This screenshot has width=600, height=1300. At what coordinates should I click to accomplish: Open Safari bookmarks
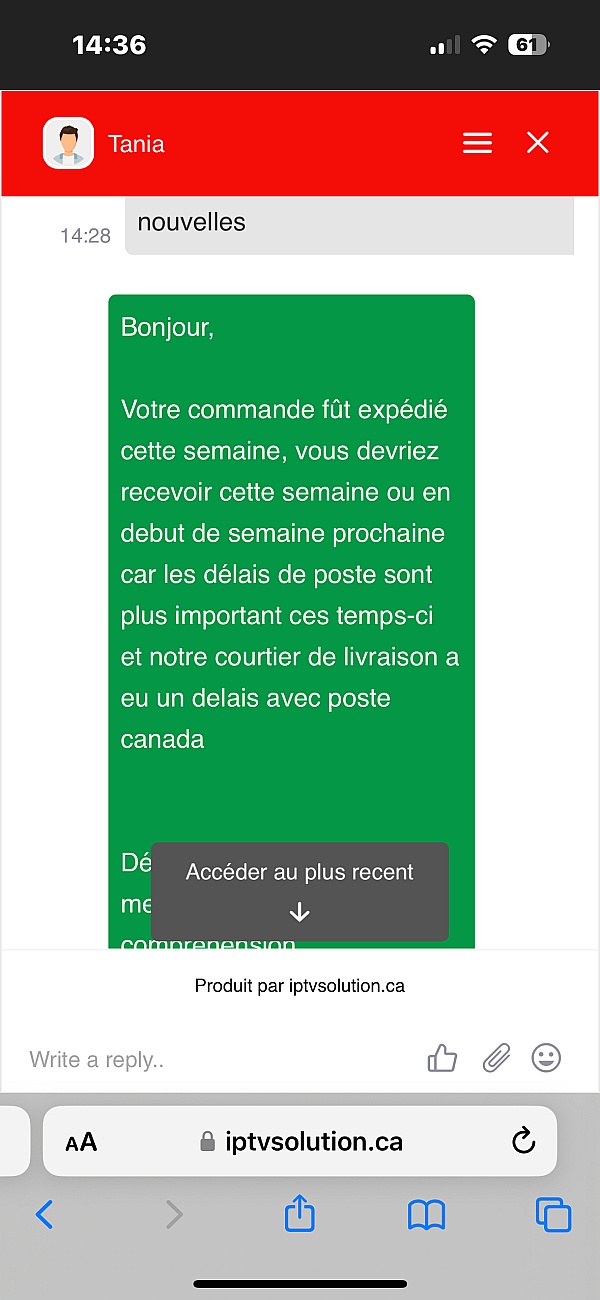coord(427,1215)
